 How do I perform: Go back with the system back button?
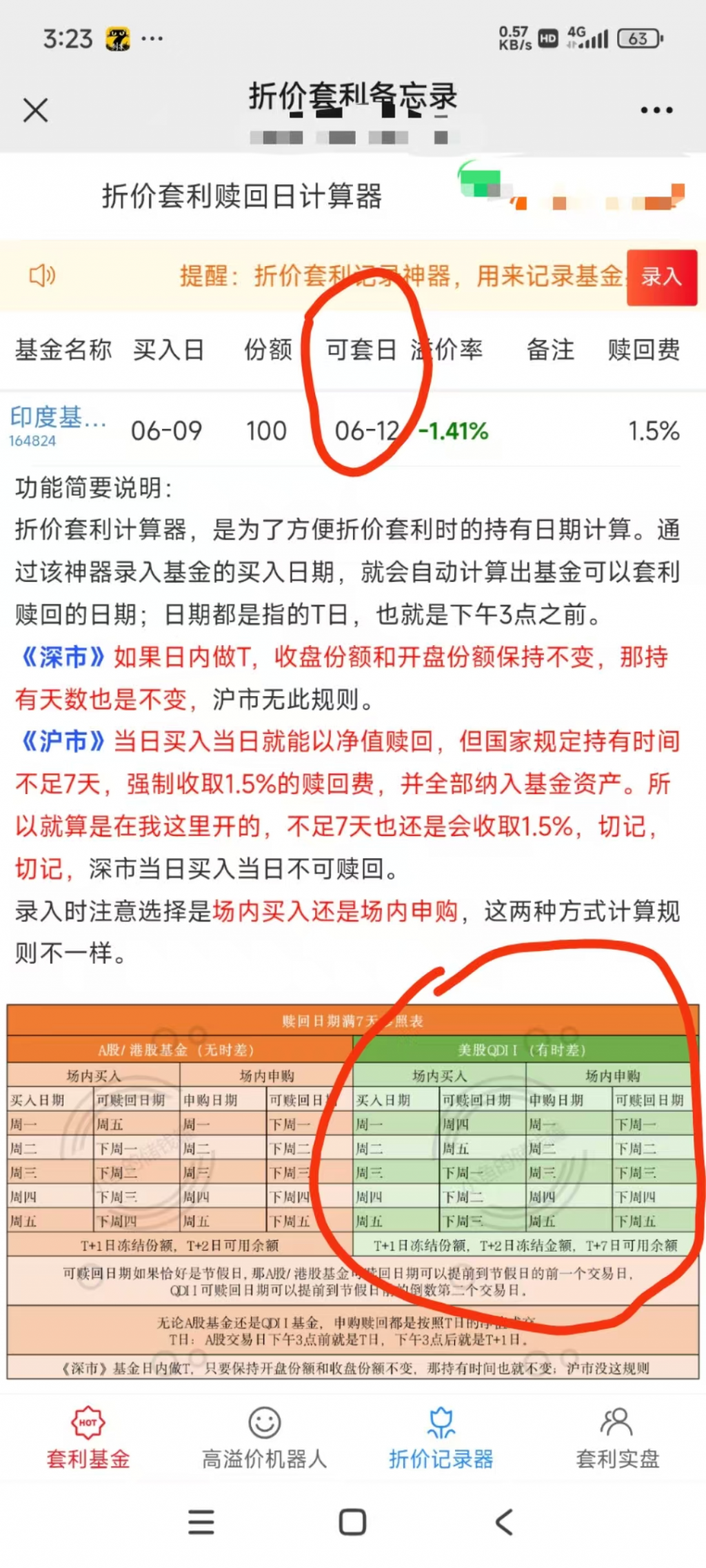point(504,1523)
